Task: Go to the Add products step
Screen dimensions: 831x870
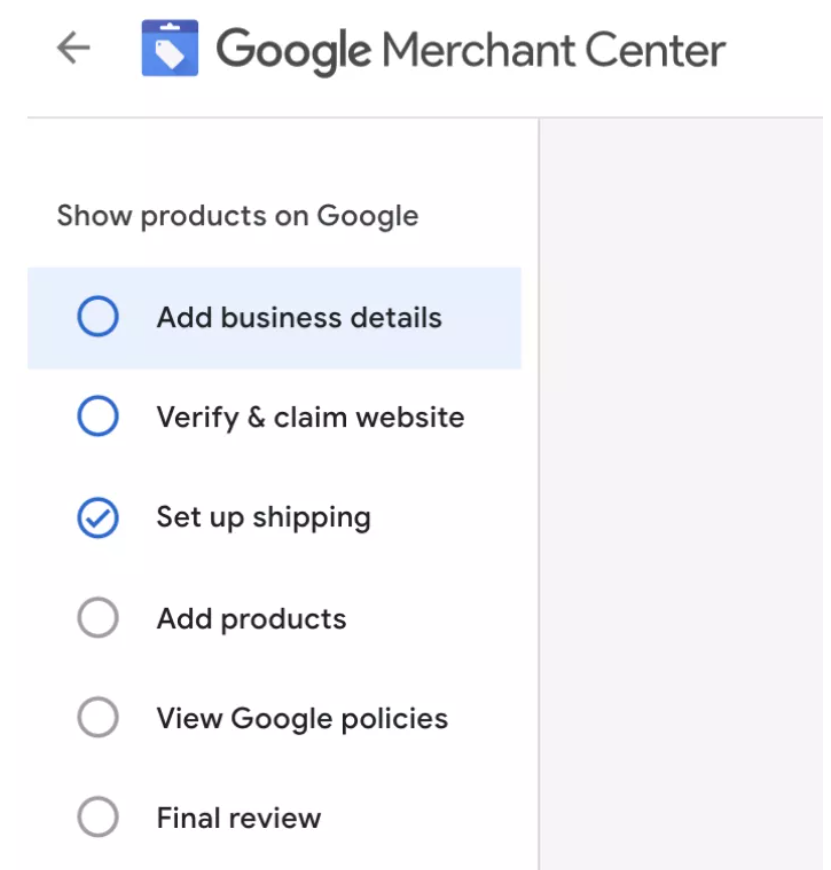Action: (x=251, y=619)
